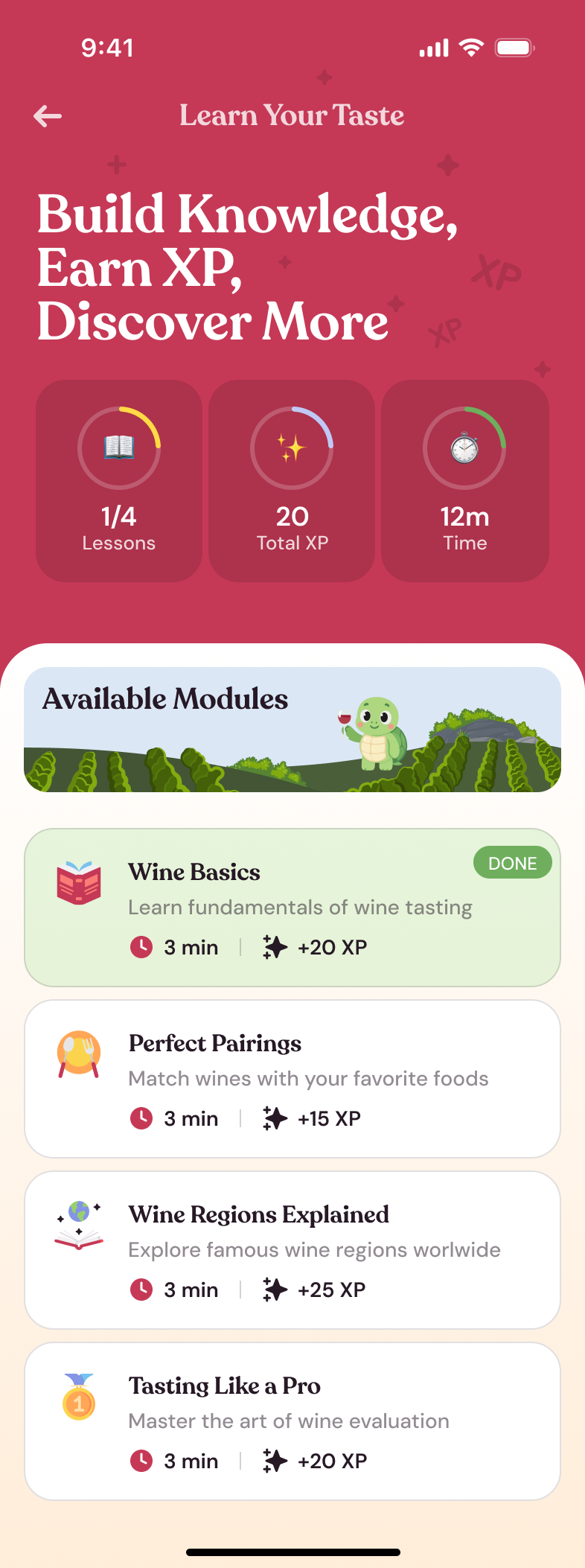Viewport: 585px width, 1568px height.
Task: Click the Available Modules header banner
Action: 165,699
